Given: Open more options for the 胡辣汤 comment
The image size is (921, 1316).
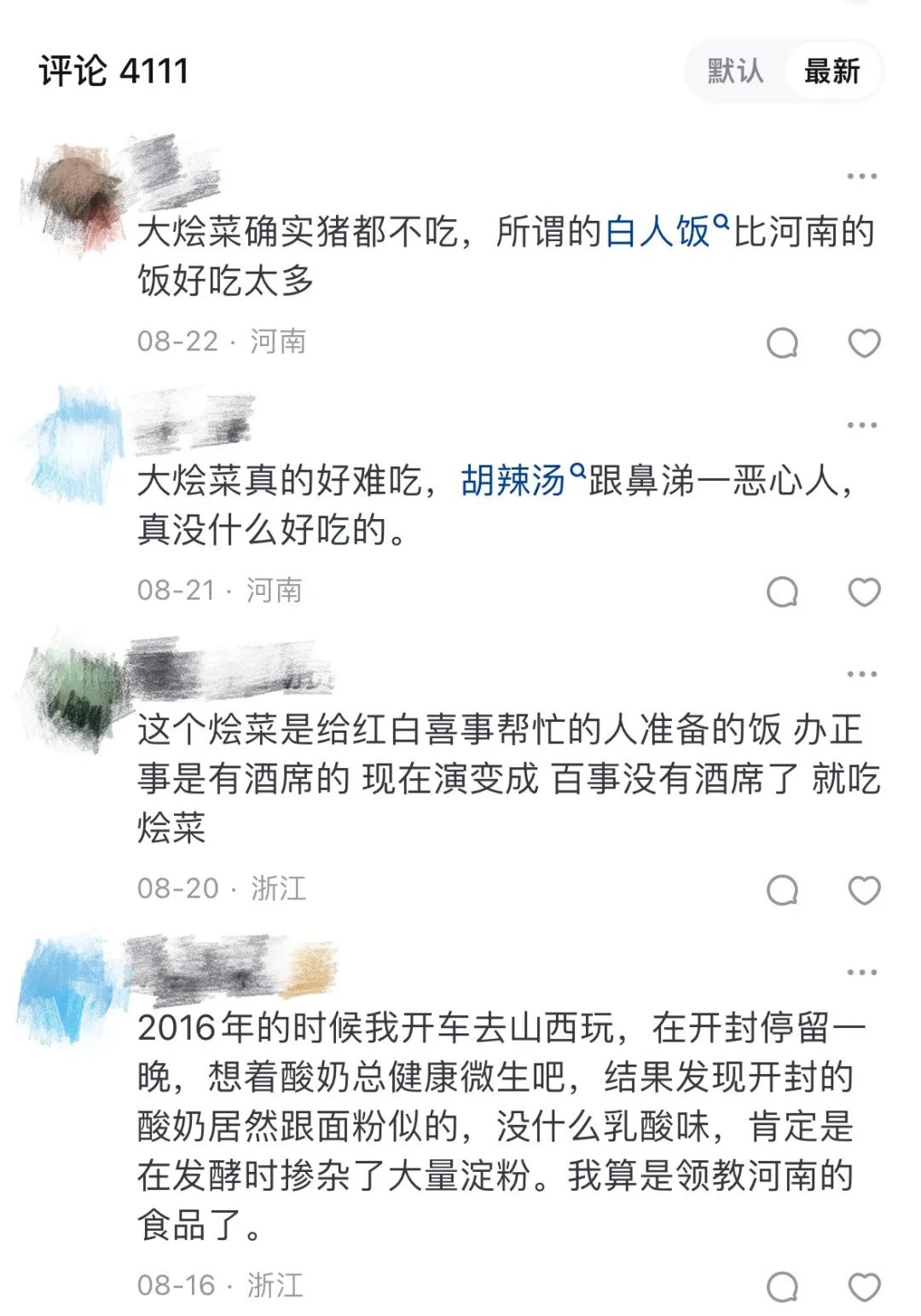Looking at the screenshot, I should [x=861, y=425].
